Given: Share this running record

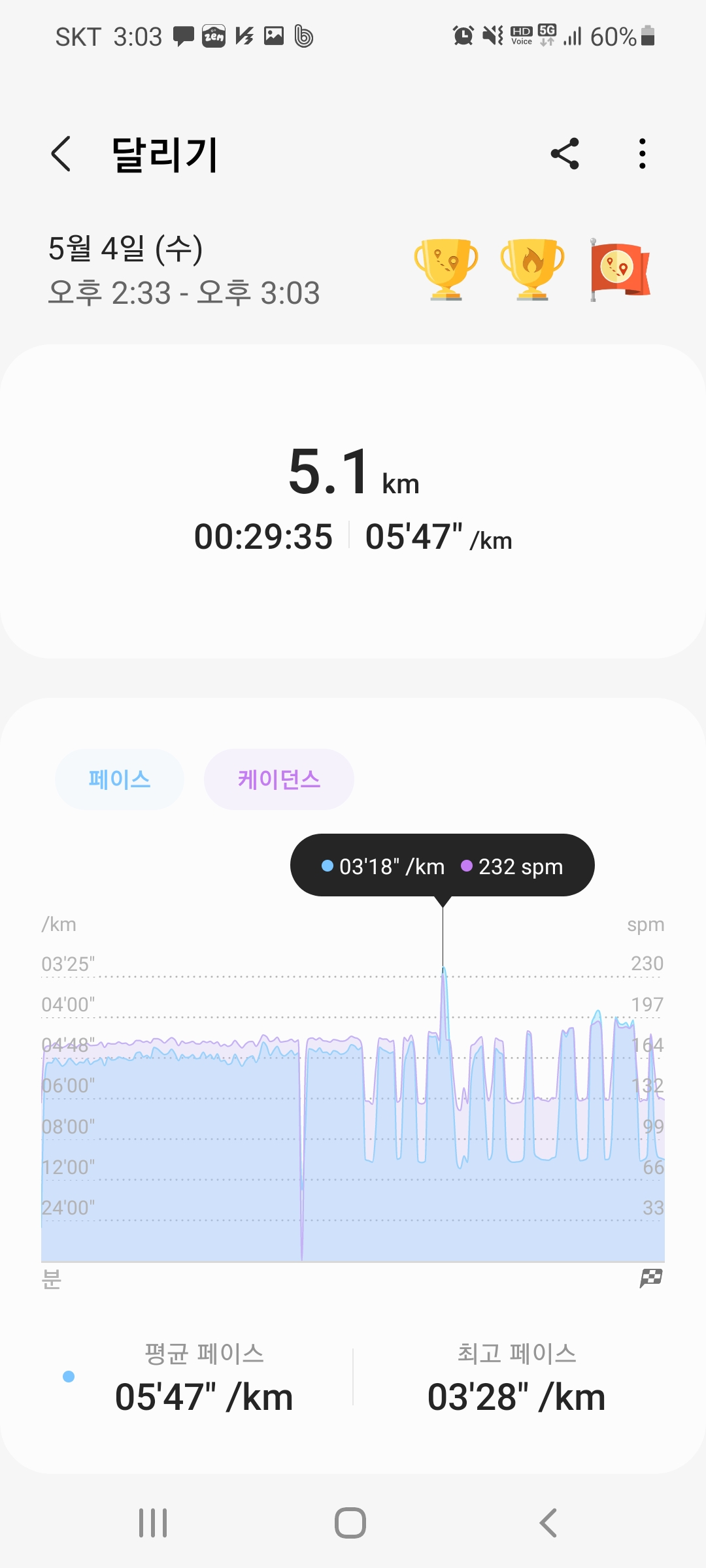Looking at the screenshot, I should click(565, 154).
